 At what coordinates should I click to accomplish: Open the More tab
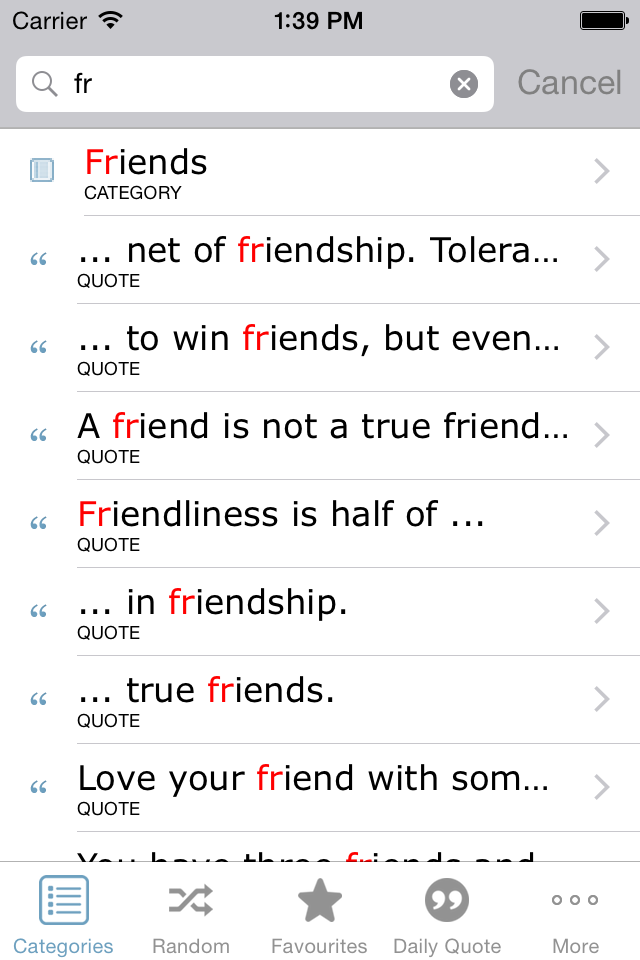point(575,914)
